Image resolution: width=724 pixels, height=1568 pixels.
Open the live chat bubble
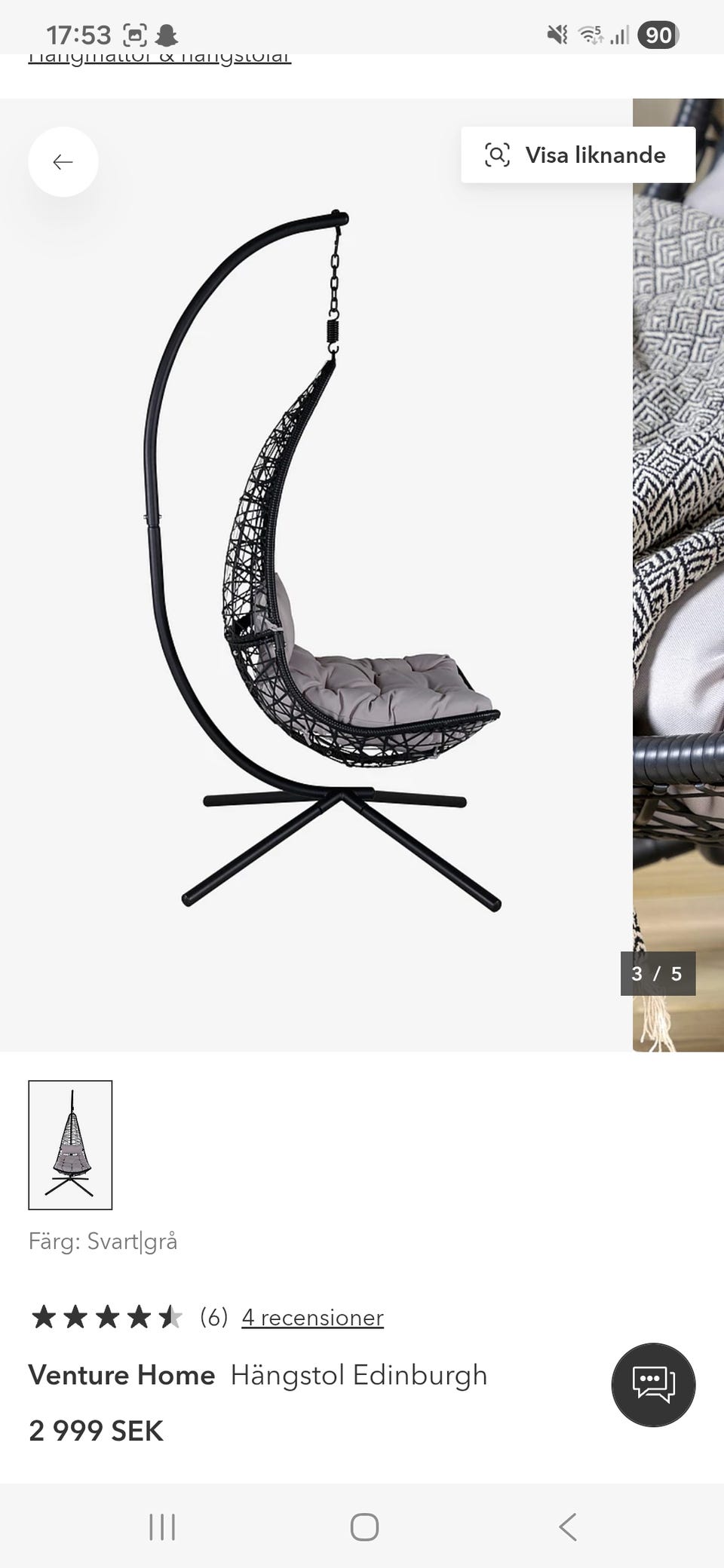pyautogui.click(x=653, y=1384)
